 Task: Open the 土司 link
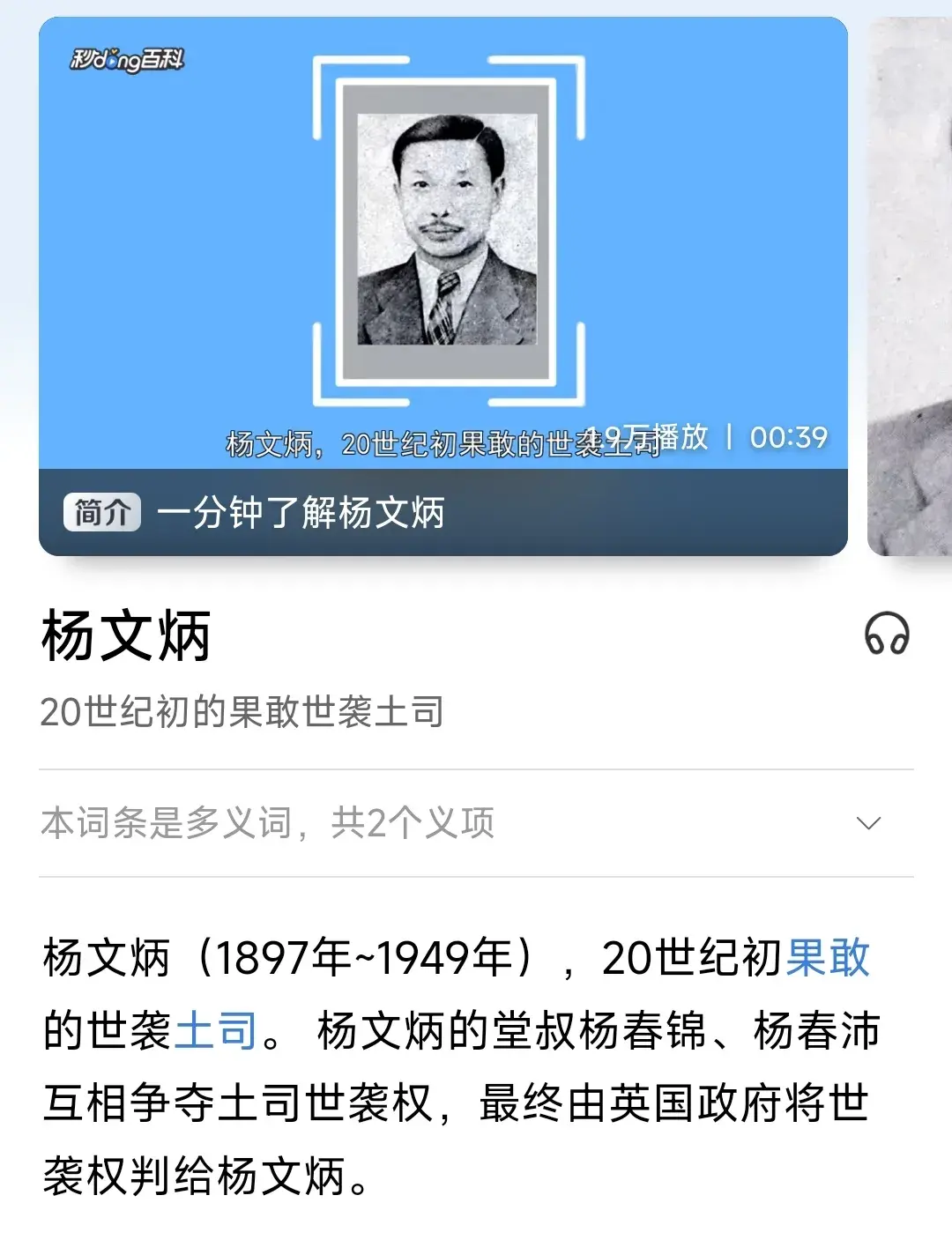216,1030
